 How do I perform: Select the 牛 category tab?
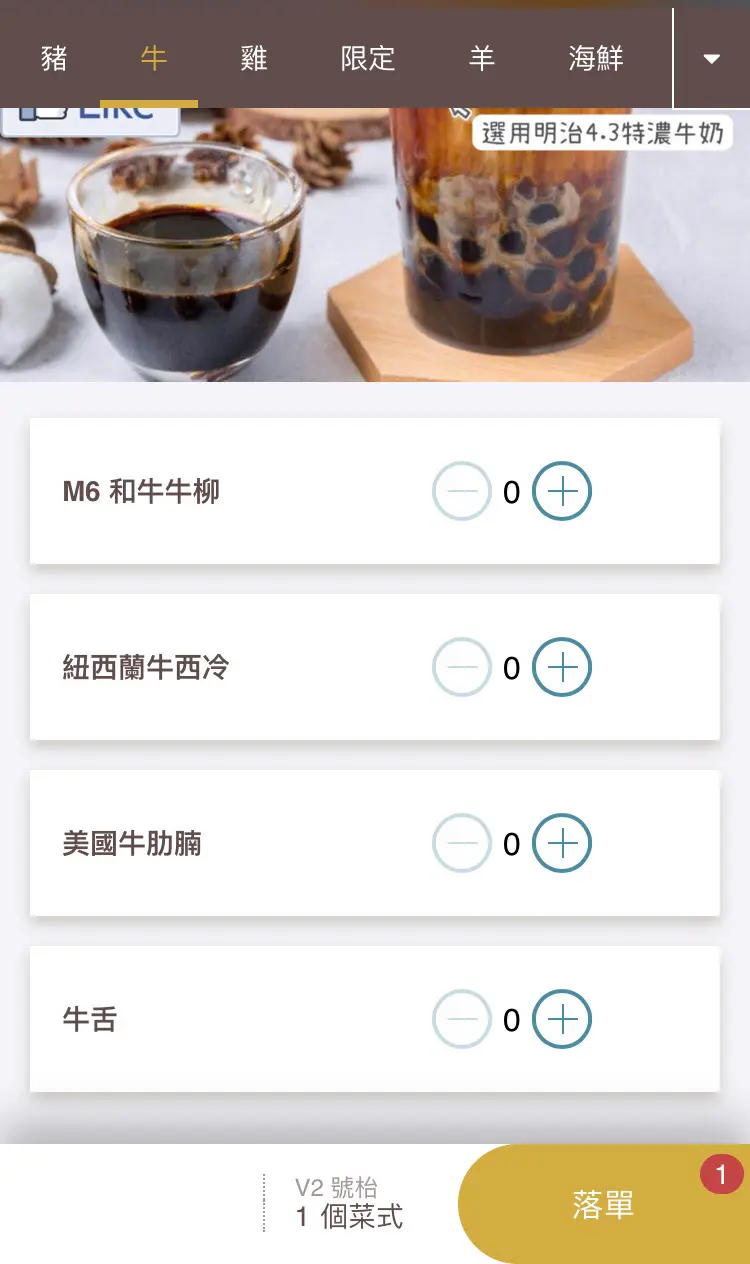(154, 58)
